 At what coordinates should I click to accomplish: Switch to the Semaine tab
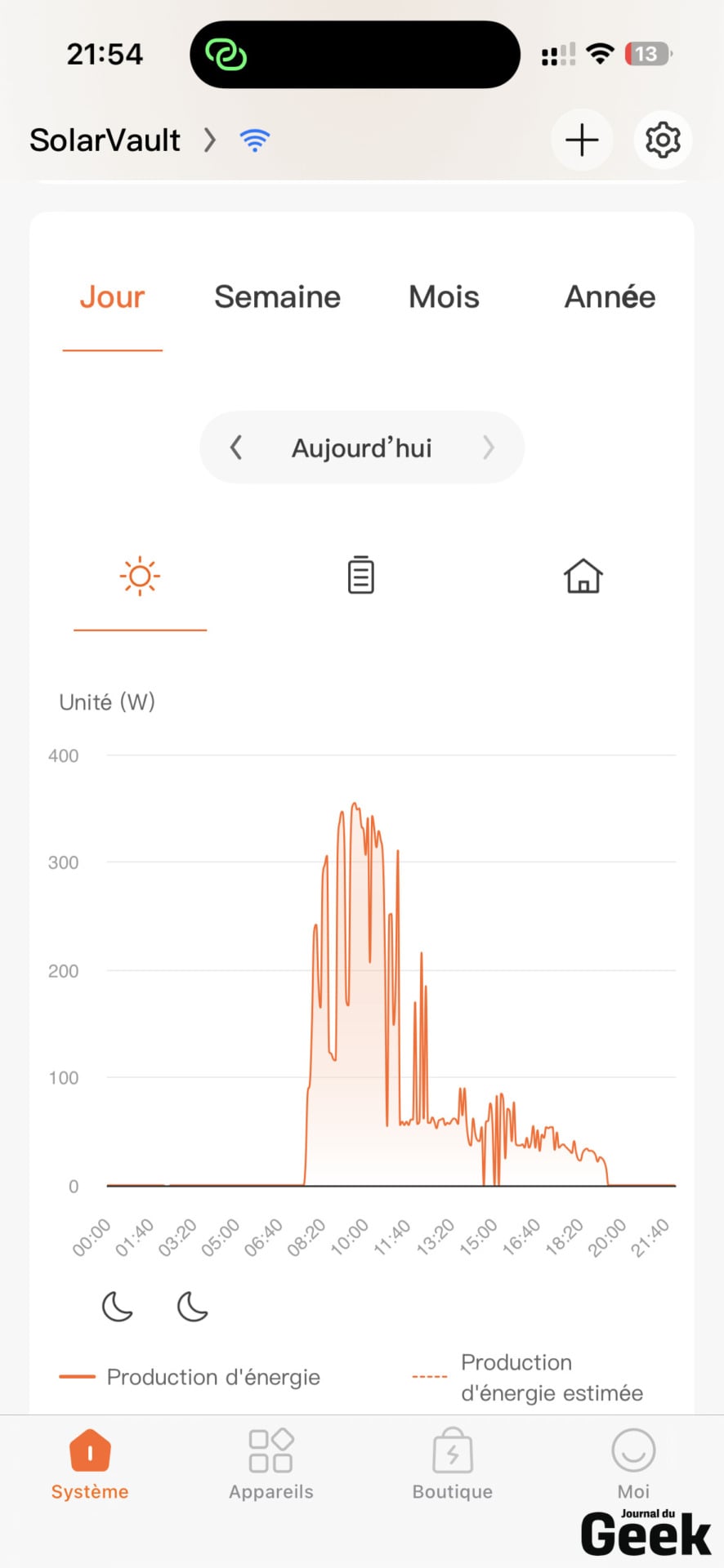tap(277, 297)
